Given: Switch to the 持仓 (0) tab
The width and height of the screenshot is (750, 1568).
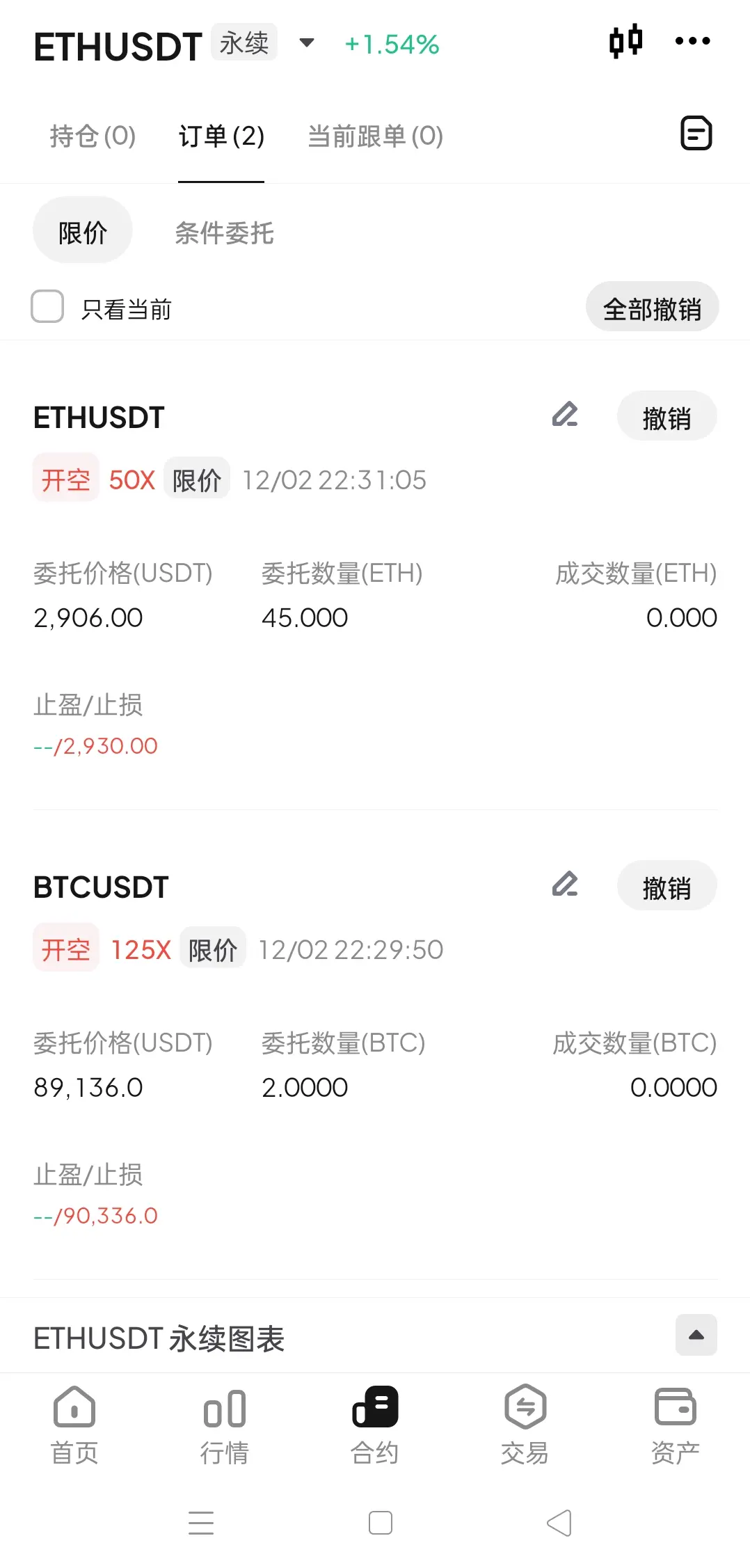Looking at the screenshot, I should (x=93, y=136).
